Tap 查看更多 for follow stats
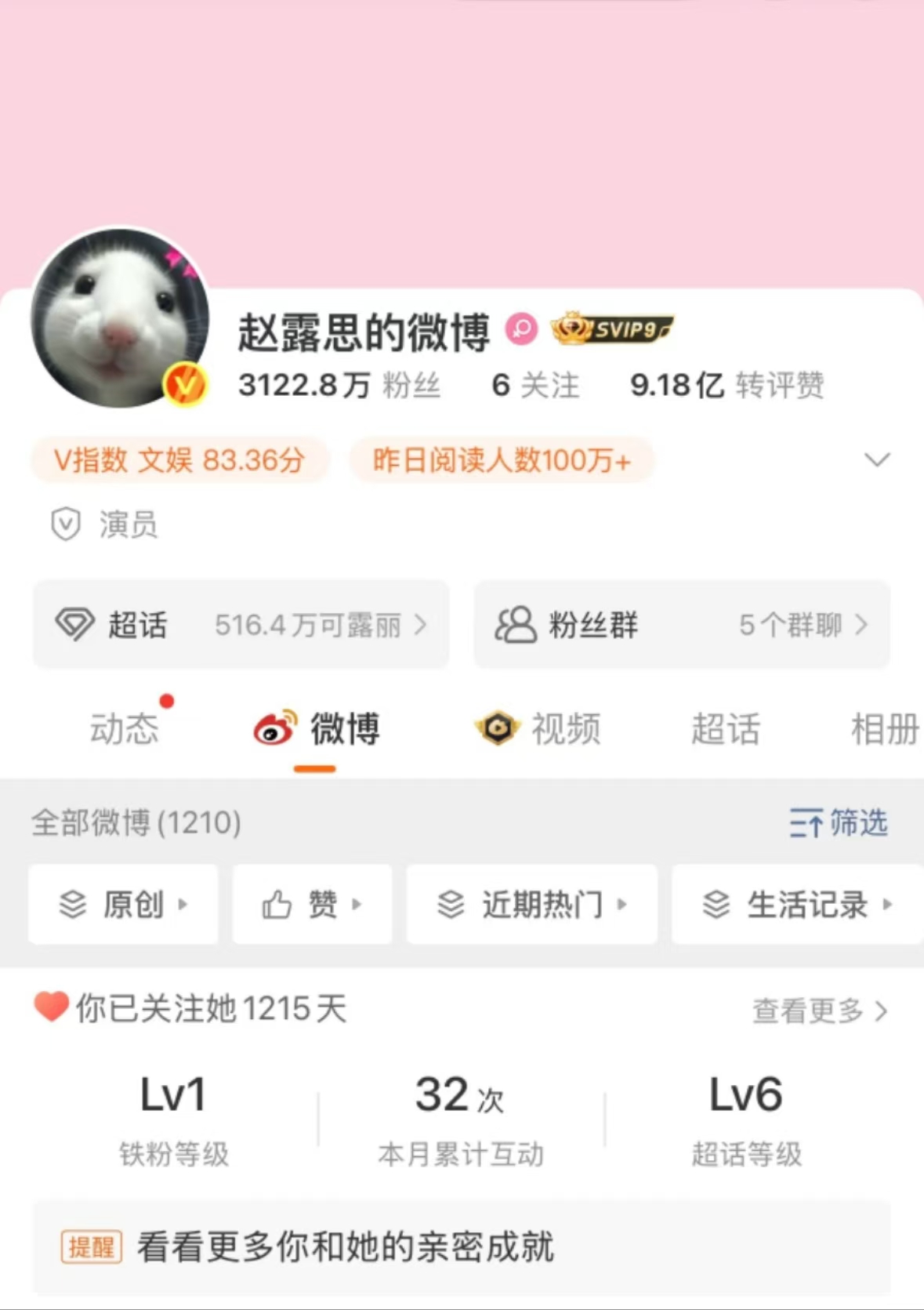Screen dimensions: 924x1310 click(819, 1011)
